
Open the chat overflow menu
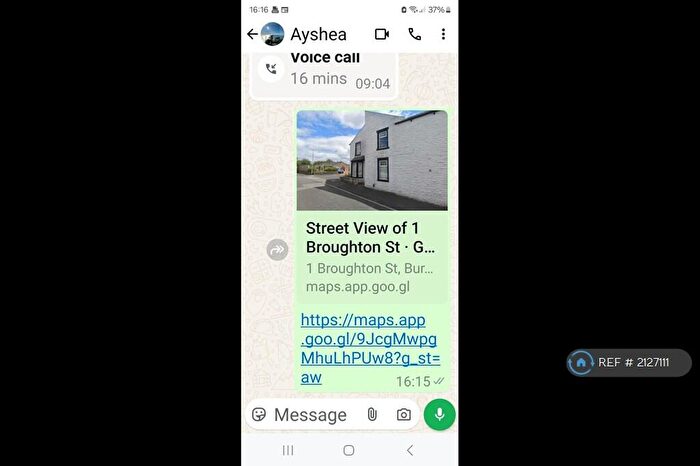click(x=443, y=34)
